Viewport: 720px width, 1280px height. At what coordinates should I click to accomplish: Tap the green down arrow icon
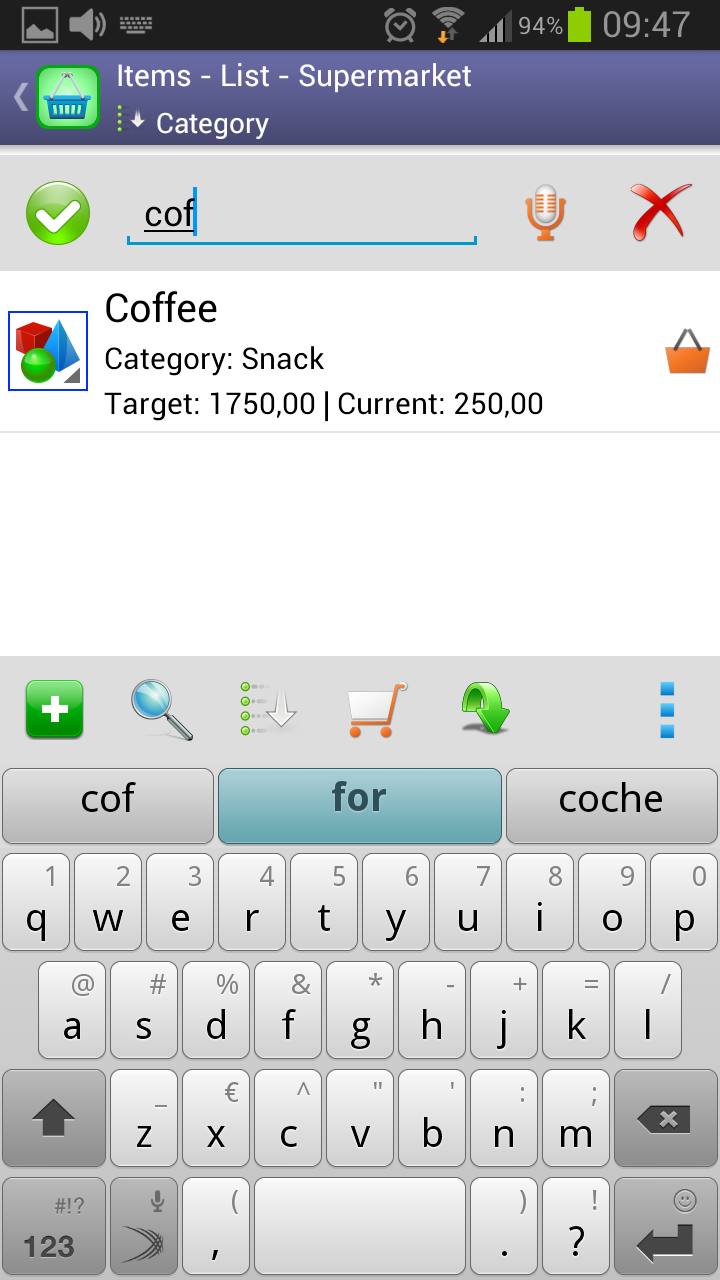(x=485, y=709)
